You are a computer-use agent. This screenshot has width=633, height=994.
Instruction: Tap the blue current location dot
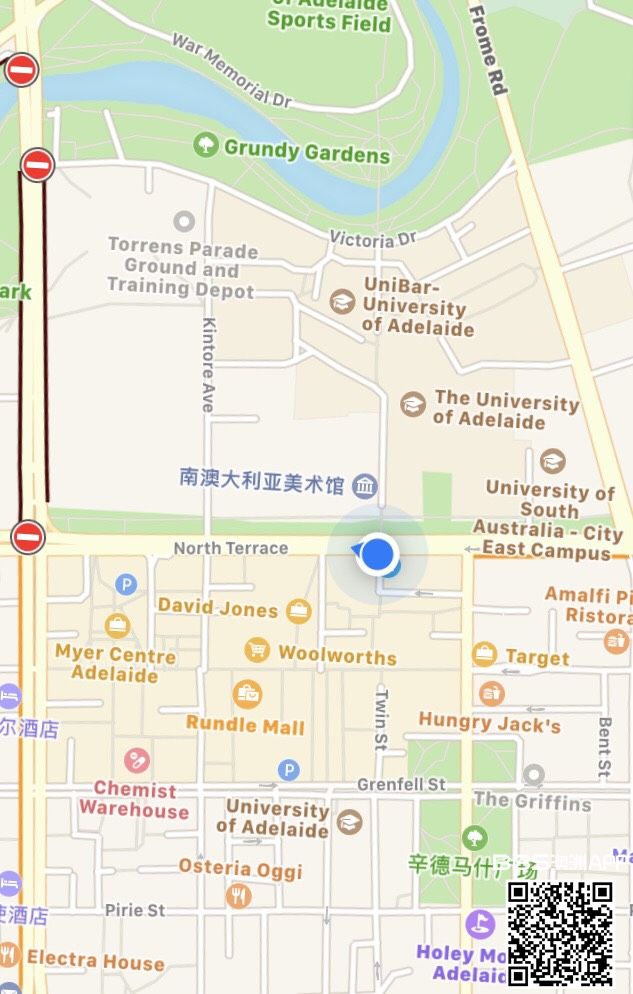click(x=377, y=553)
